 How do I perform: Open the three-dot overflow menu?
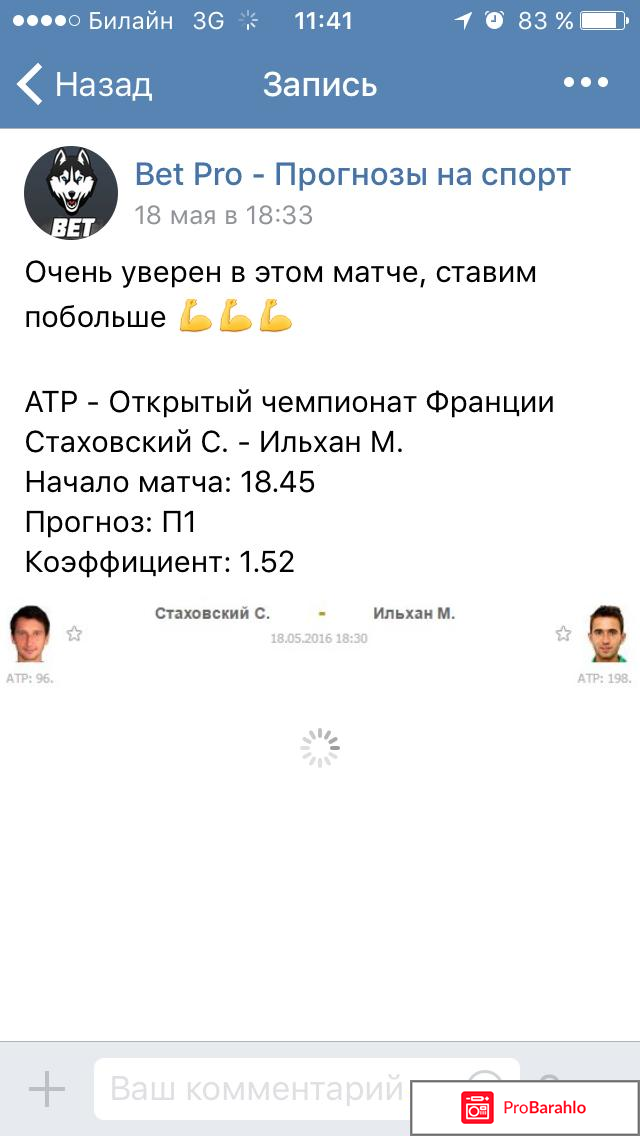pyautogui.click(x=585, y=83)
